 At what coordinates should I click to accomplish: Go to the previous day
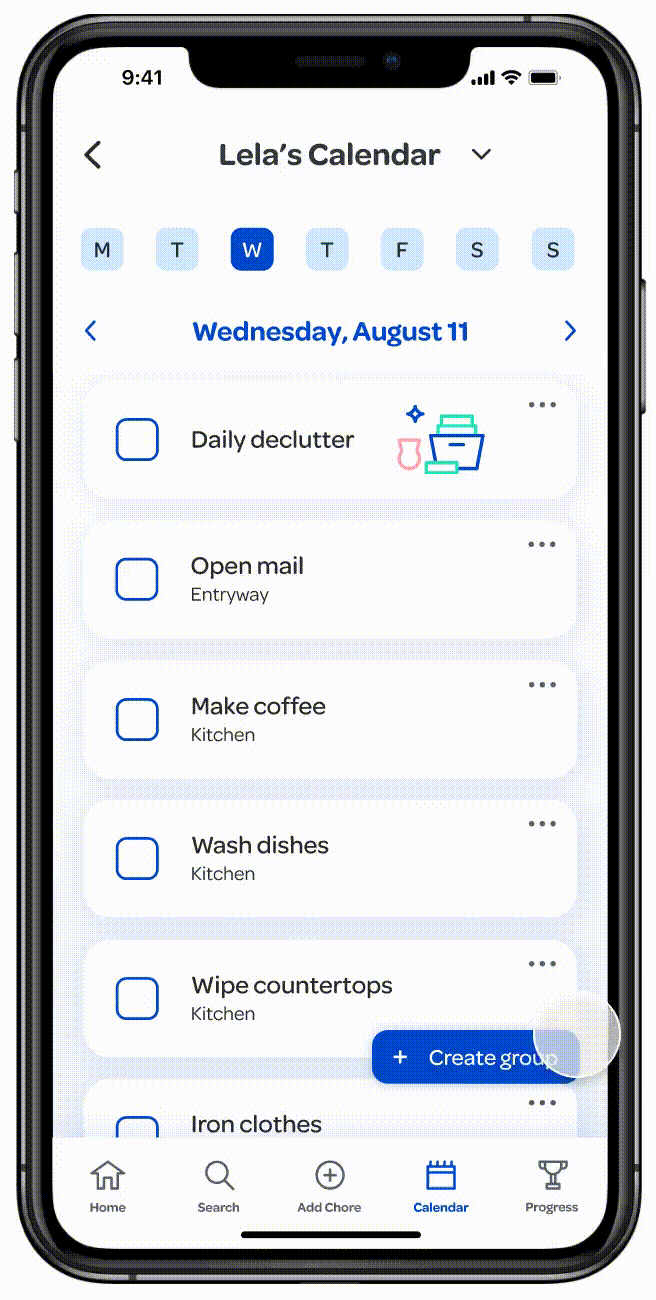[91, 331]
